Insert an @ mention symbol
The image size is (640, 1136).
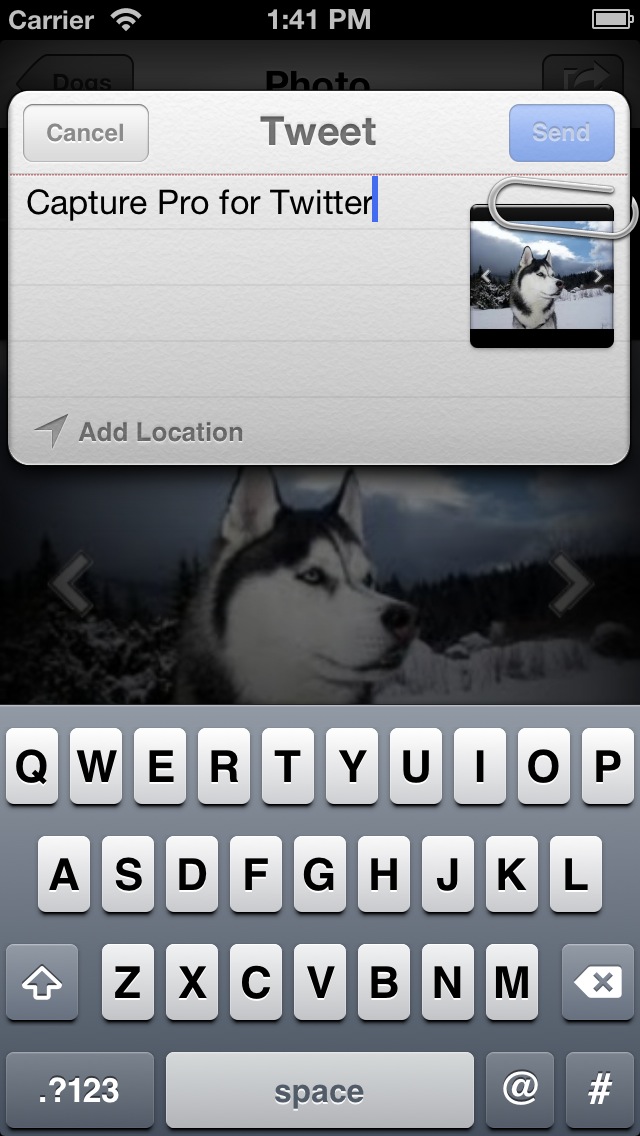pyautogui.click(x=520, y=1090)
